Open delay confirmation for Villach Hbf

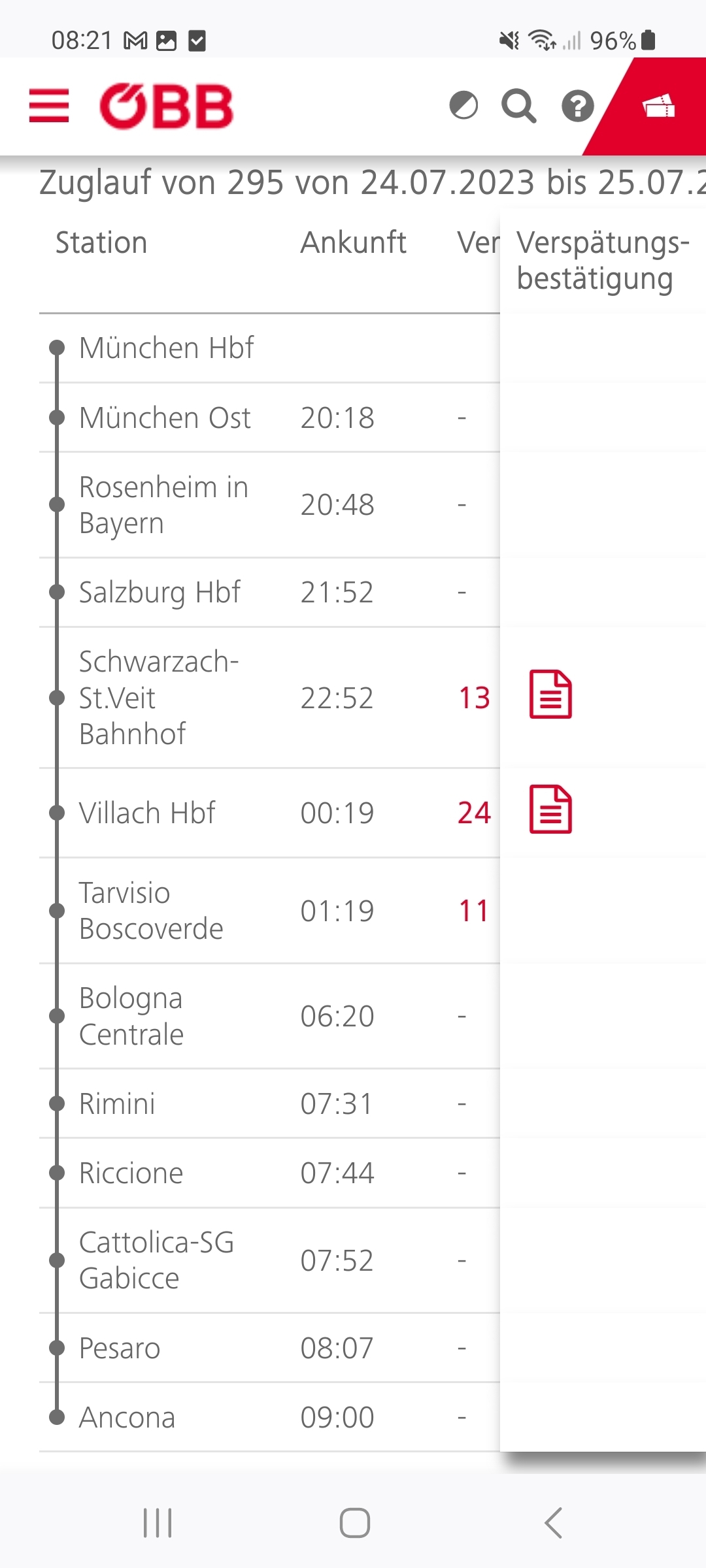point(550,809)
